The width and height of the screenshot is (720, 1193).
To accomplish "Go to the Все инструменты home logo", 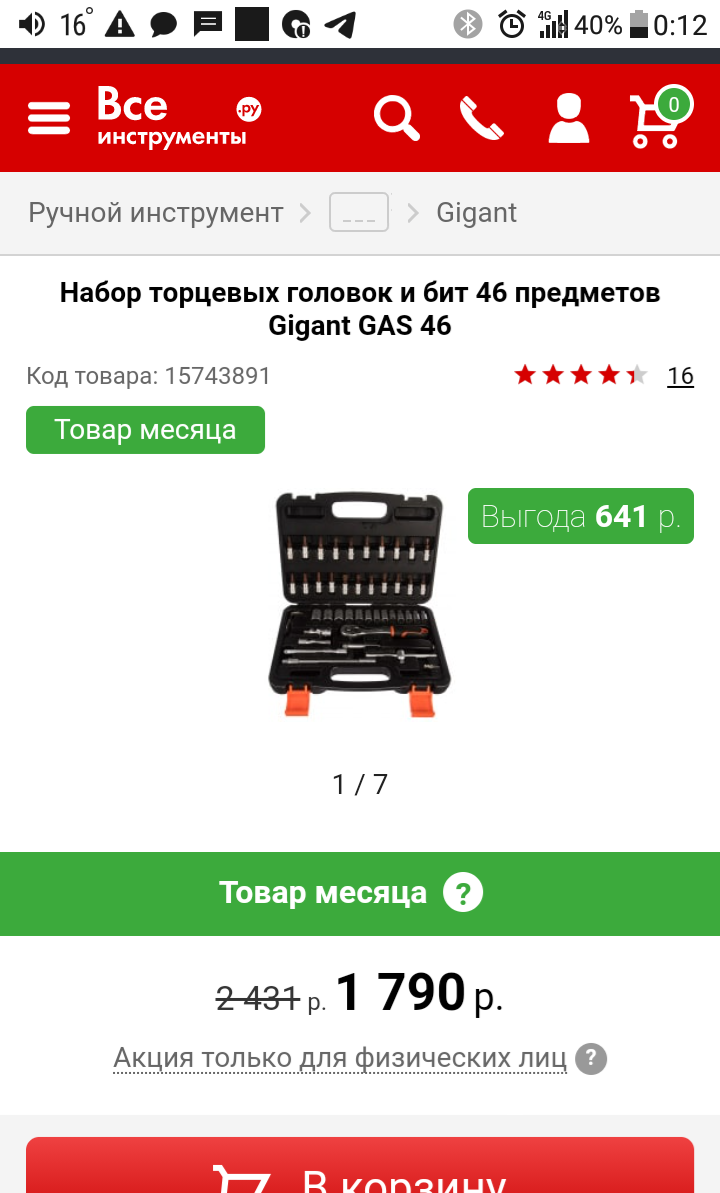I will [x=179, y=116].
